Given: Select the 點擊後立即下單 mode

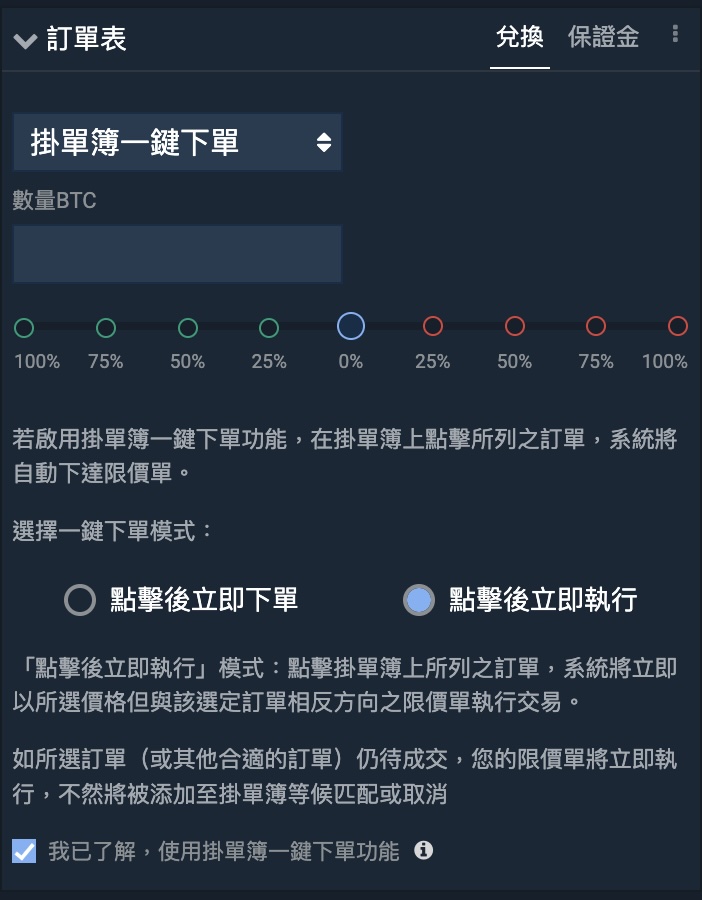Looking at the screenshot, I should click(80, 600).
